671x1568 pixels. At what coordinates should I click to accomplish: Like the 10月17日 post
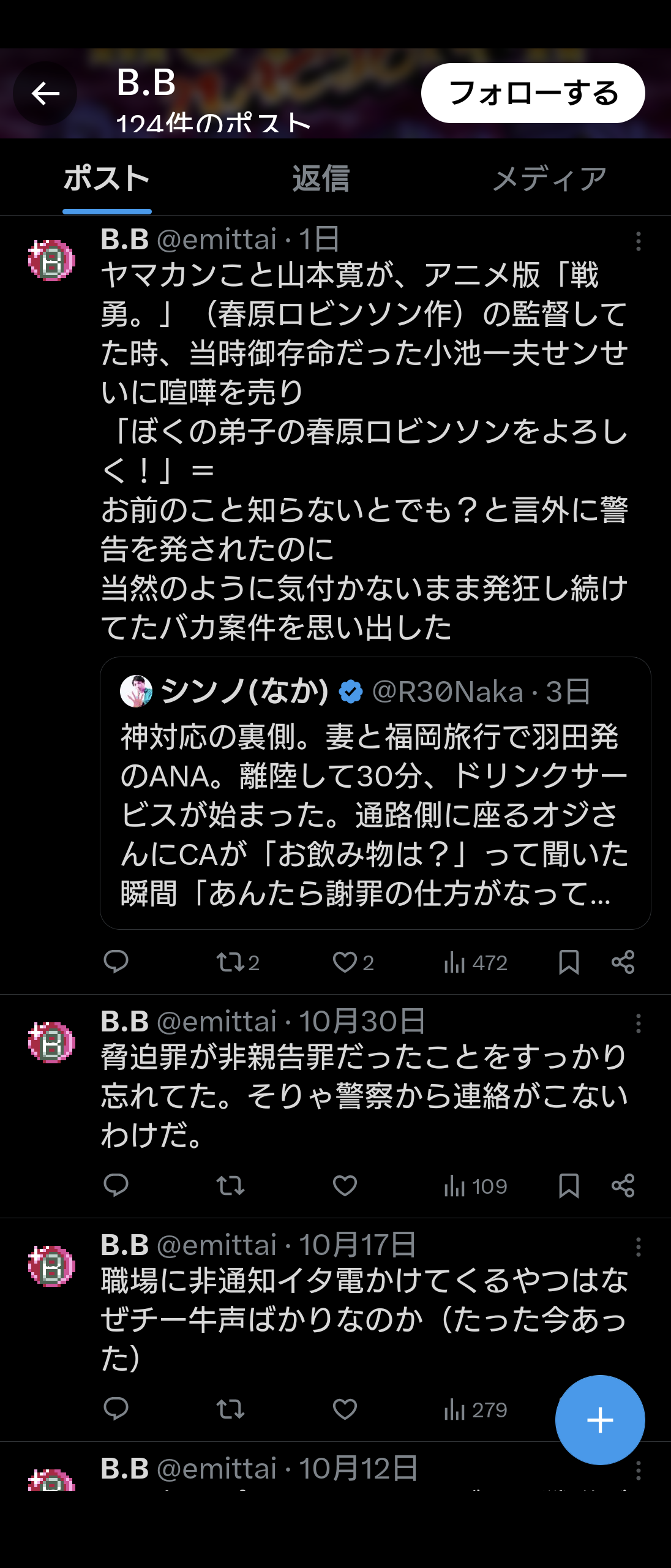point(345,1409)
